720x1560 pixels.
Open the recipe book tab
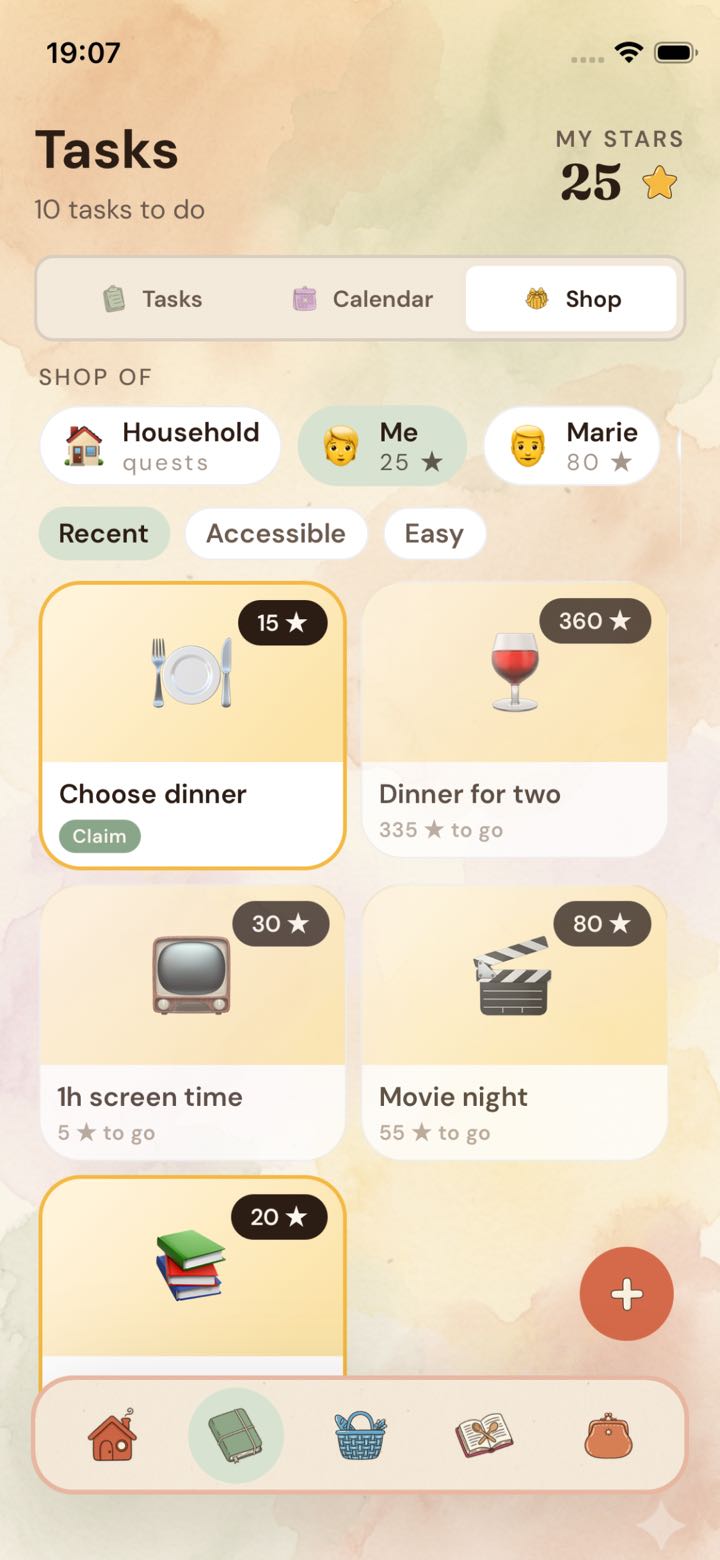click(485, 1436)
